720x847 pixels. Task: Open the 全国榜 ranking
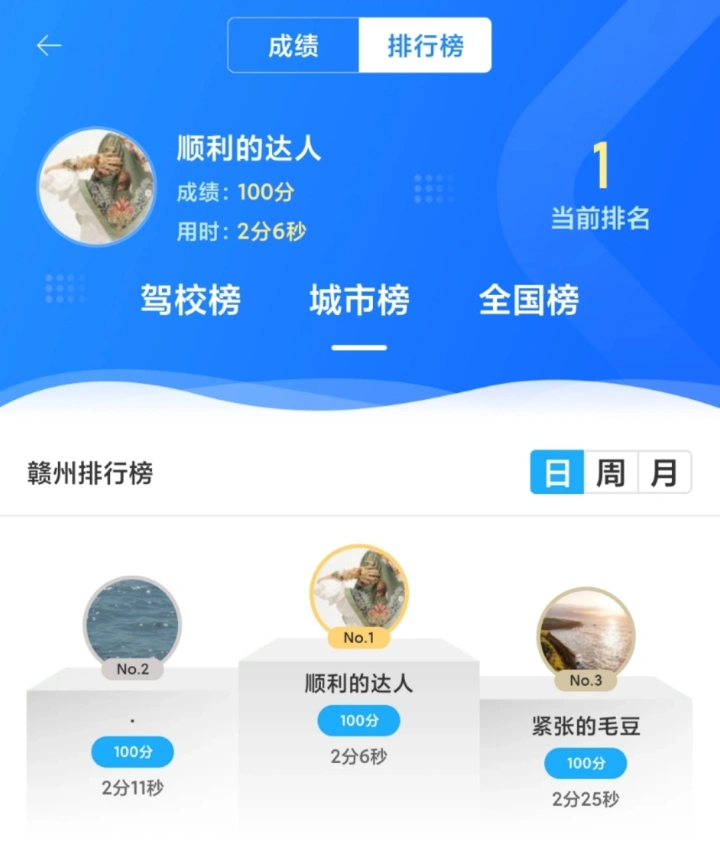pos(528,300)
